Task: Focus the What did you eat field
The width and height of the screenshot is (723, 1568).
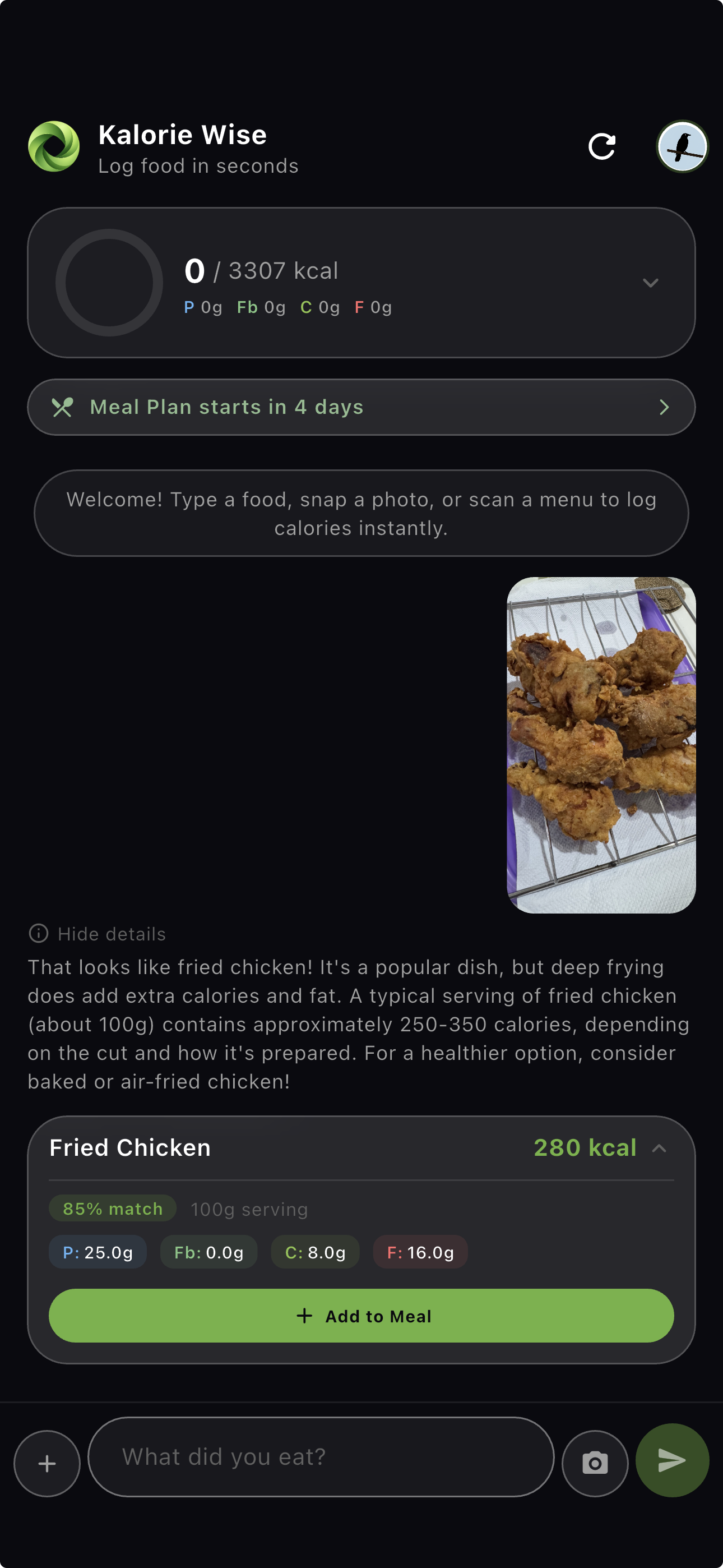Action: pyautogui.click(x=321, y=1456)
